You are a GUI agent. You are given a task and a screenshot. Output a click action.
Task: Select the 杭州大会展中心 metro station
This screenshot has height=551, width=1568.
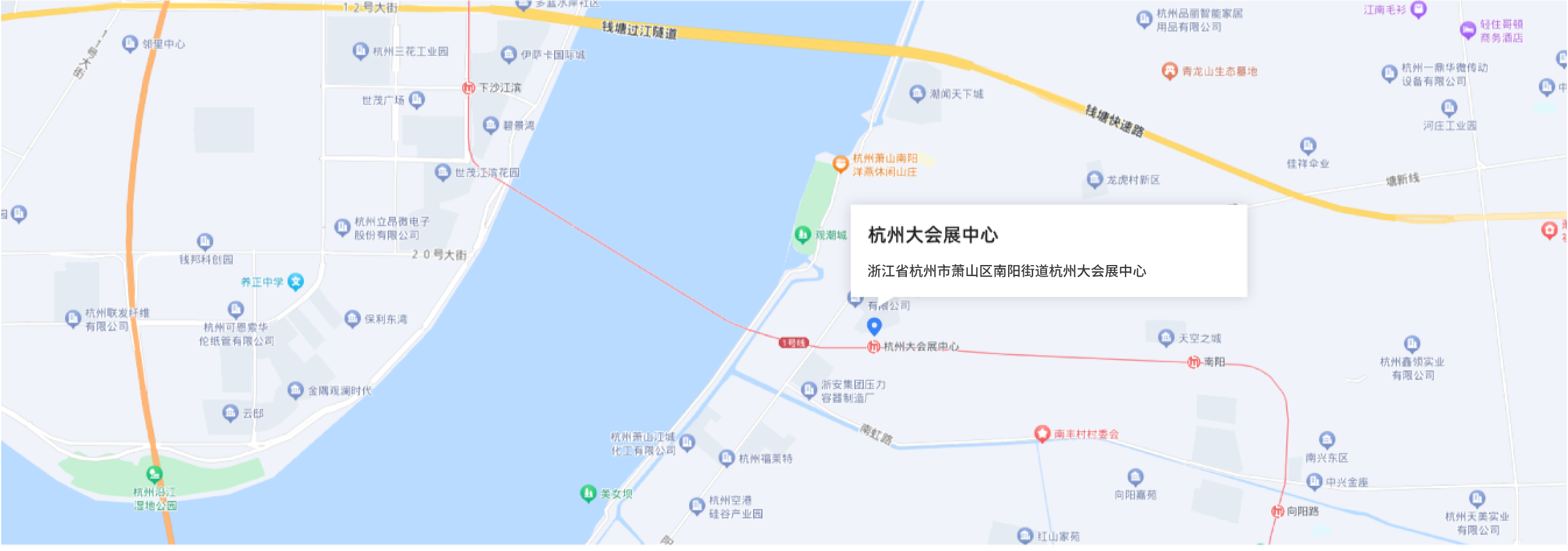874,347
